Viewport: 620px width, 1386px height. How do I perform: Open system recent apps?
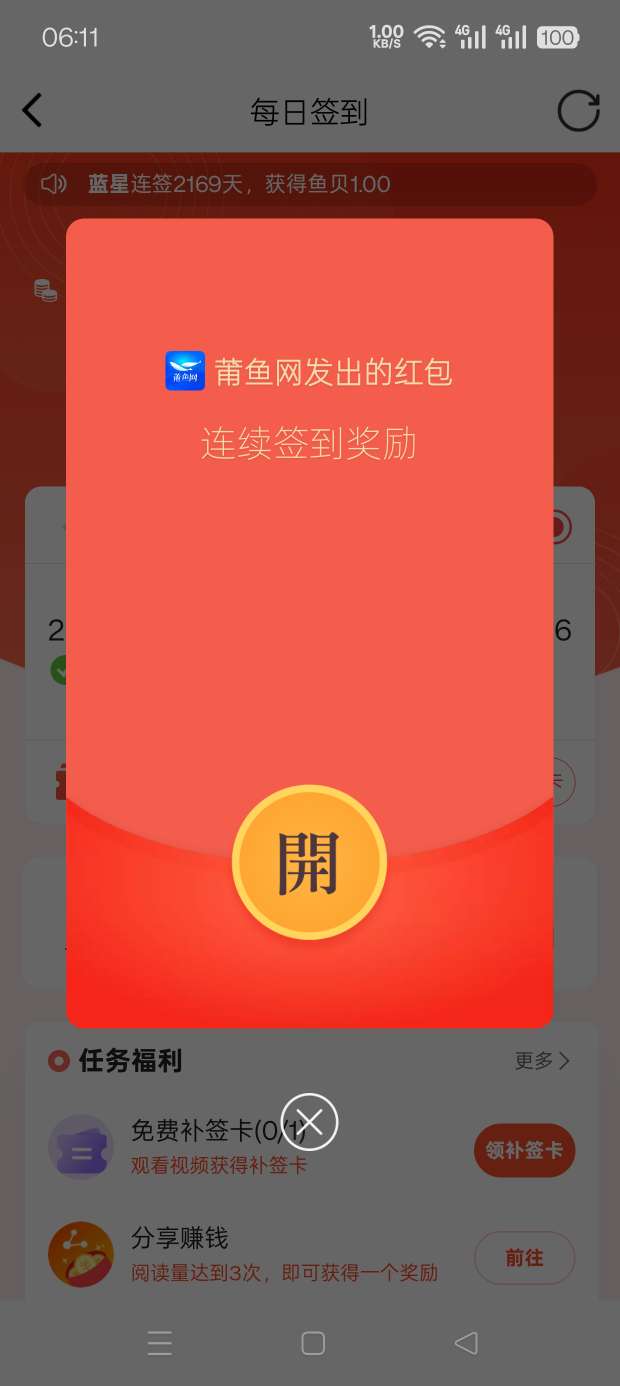[x=160, y=1343]
